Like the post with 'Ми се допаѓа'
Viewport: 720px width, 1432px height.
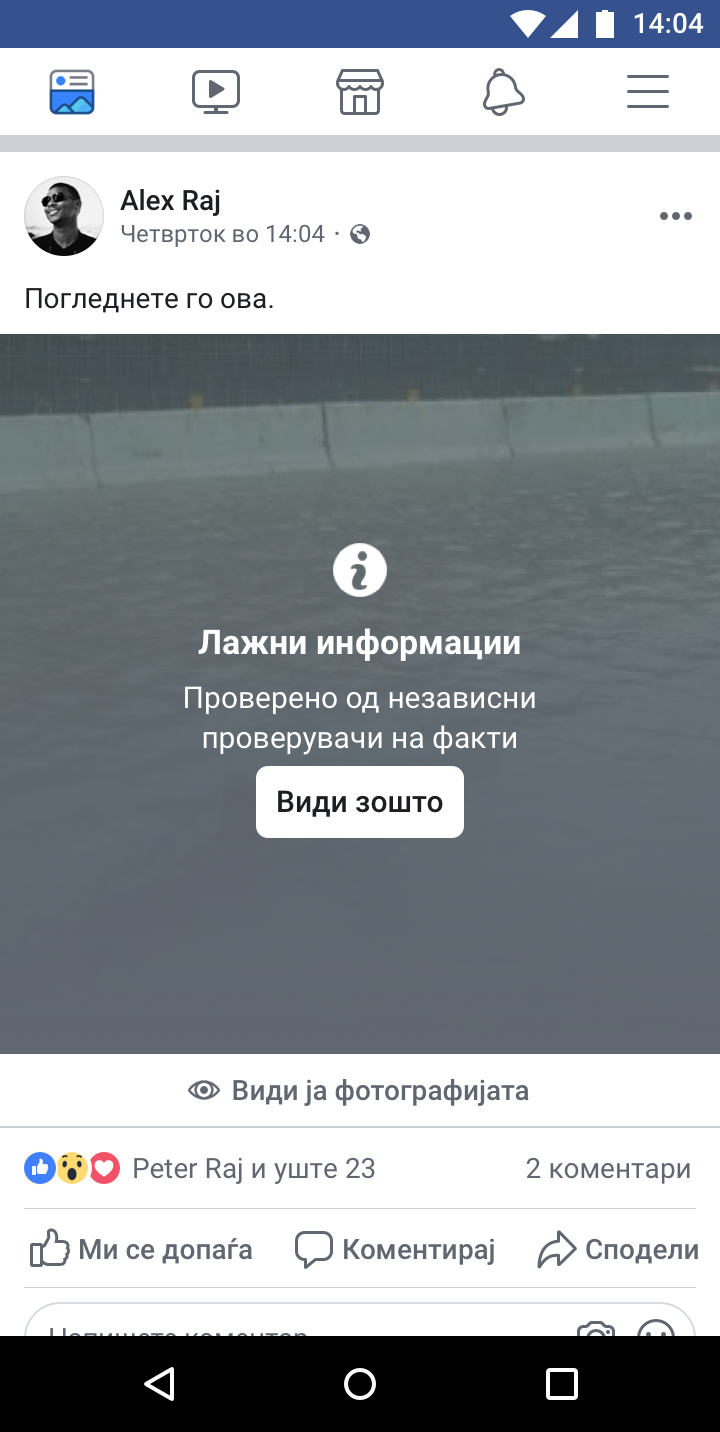141,1249
